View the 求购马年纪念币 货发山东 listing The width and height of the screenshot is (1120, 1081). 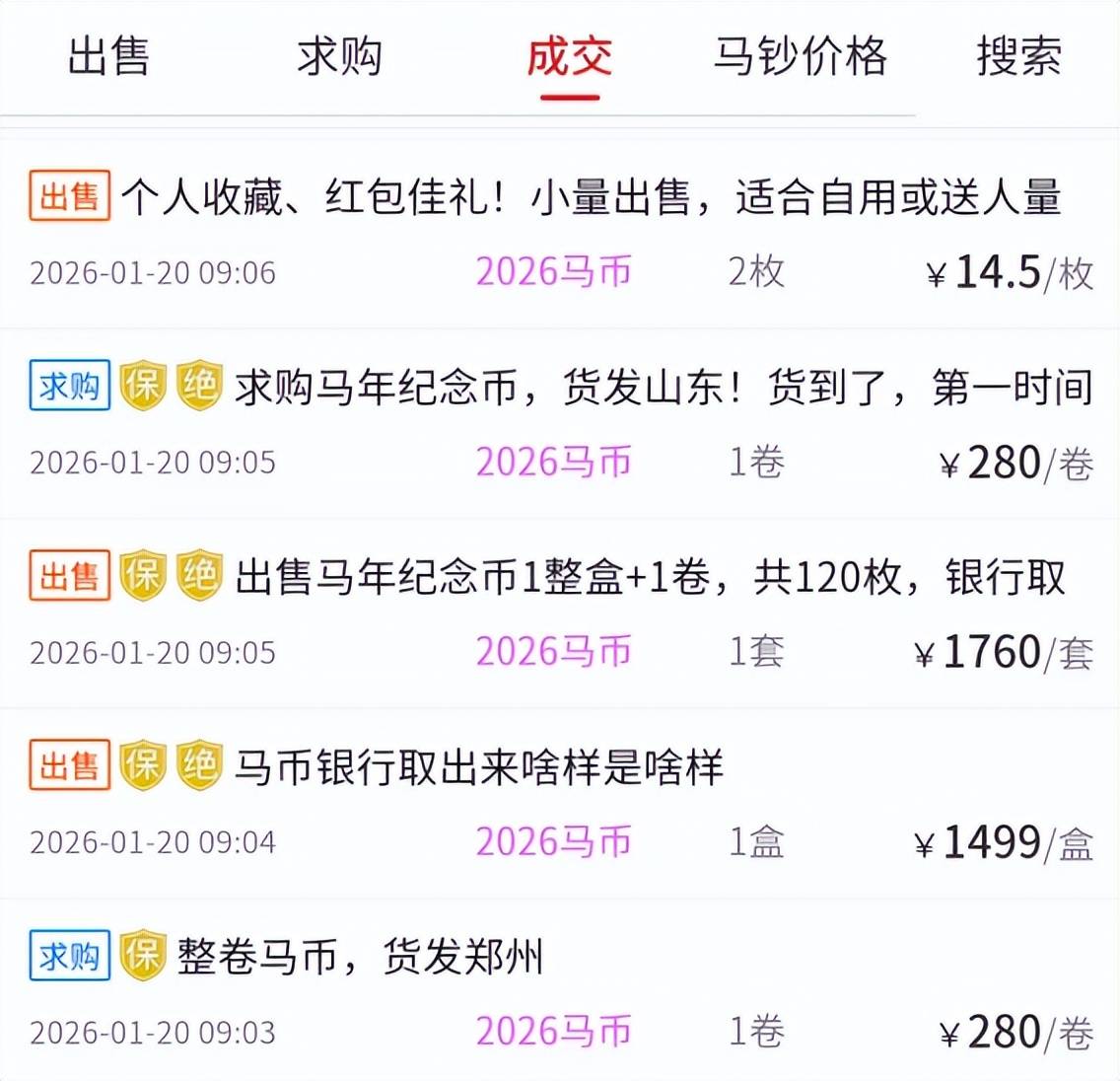coord(663,388)
